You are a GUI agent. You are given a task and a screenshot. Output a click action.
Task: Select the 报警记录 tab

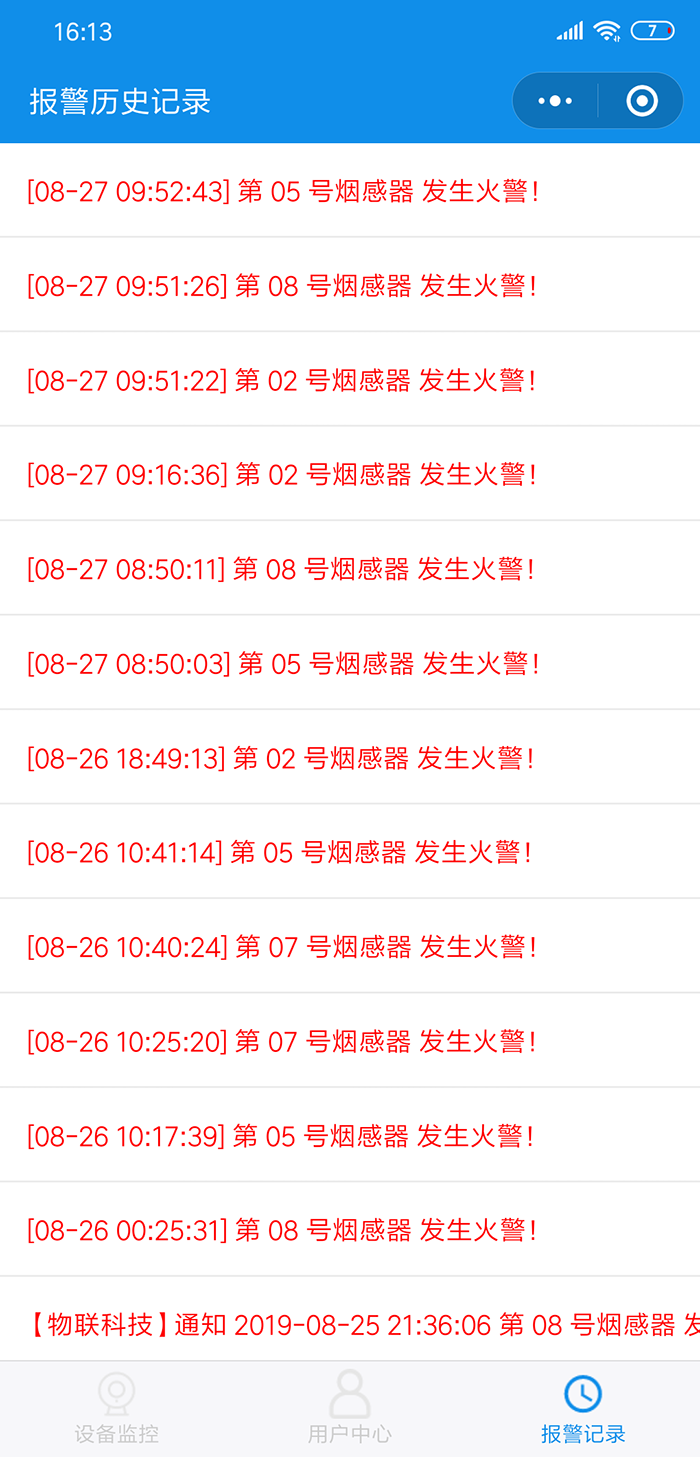583,1409
